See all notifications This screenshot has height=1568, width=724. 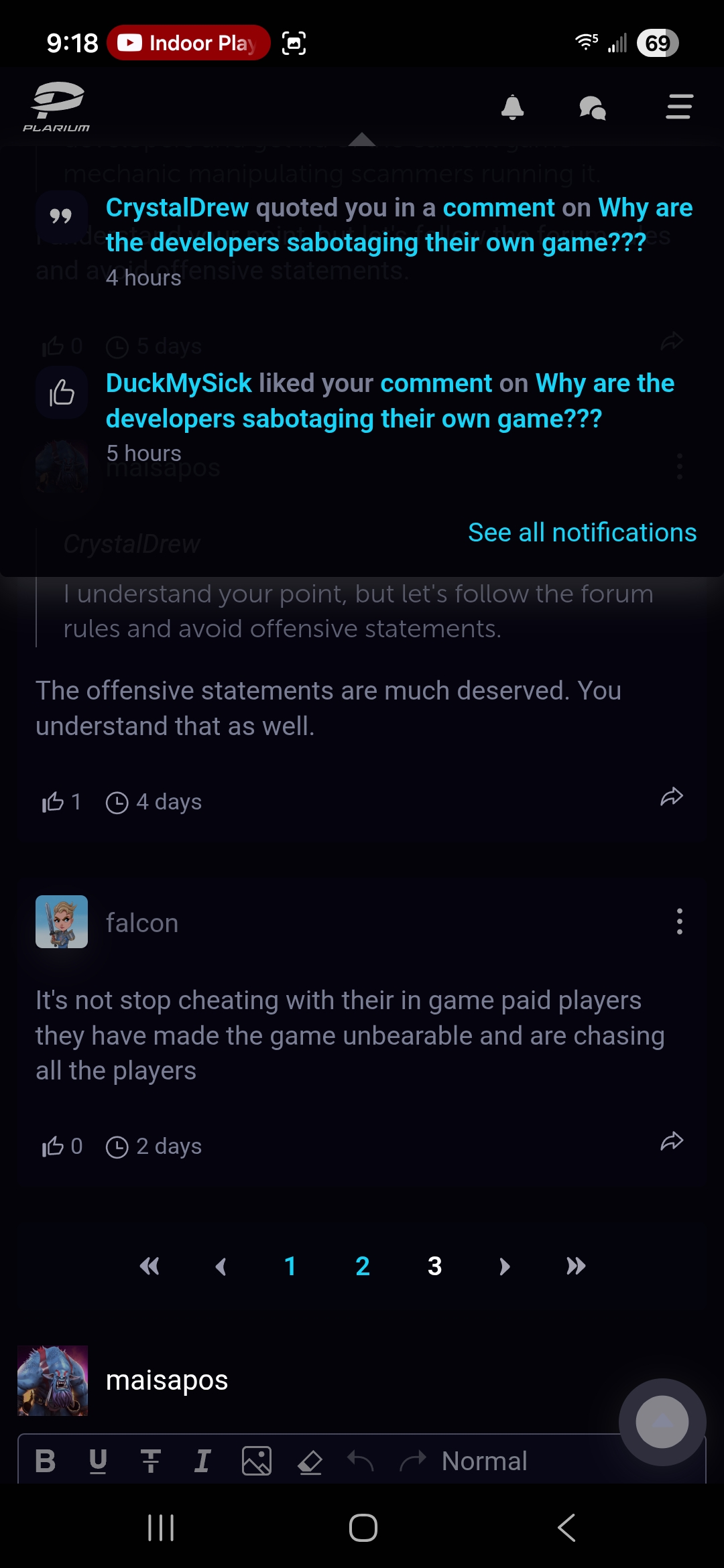(x=582, y=533)
